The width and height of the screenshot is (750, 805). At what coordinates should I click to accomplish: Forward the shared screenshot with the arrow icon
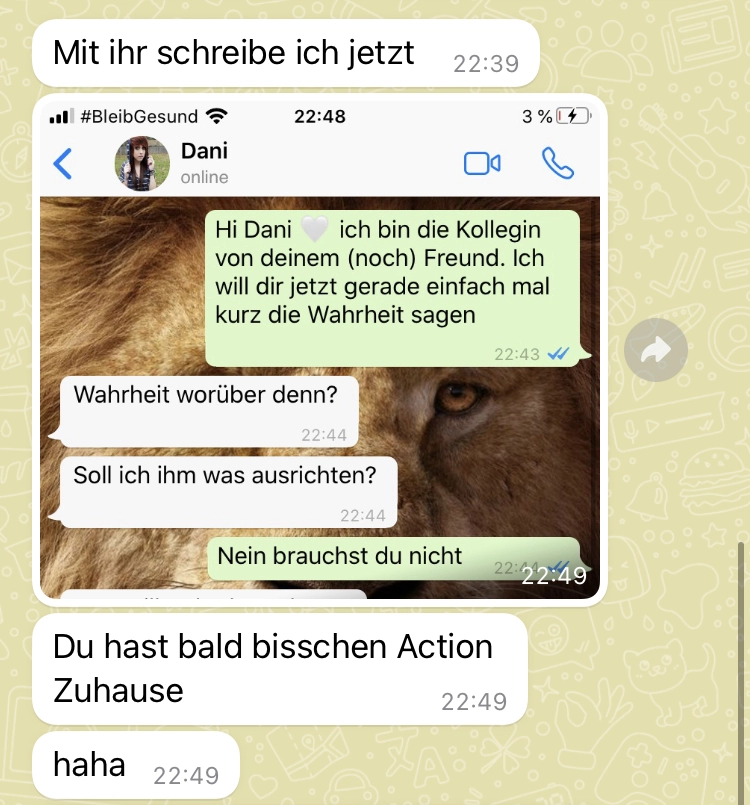655,349
